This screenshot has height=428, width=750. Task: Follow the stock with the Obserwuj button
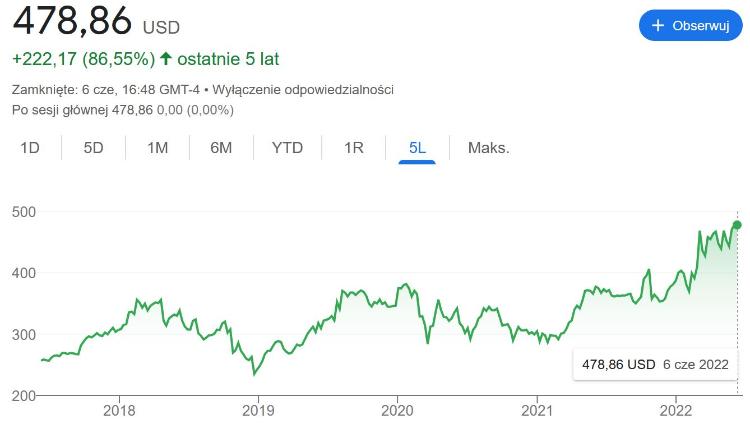tap(691, 25)
